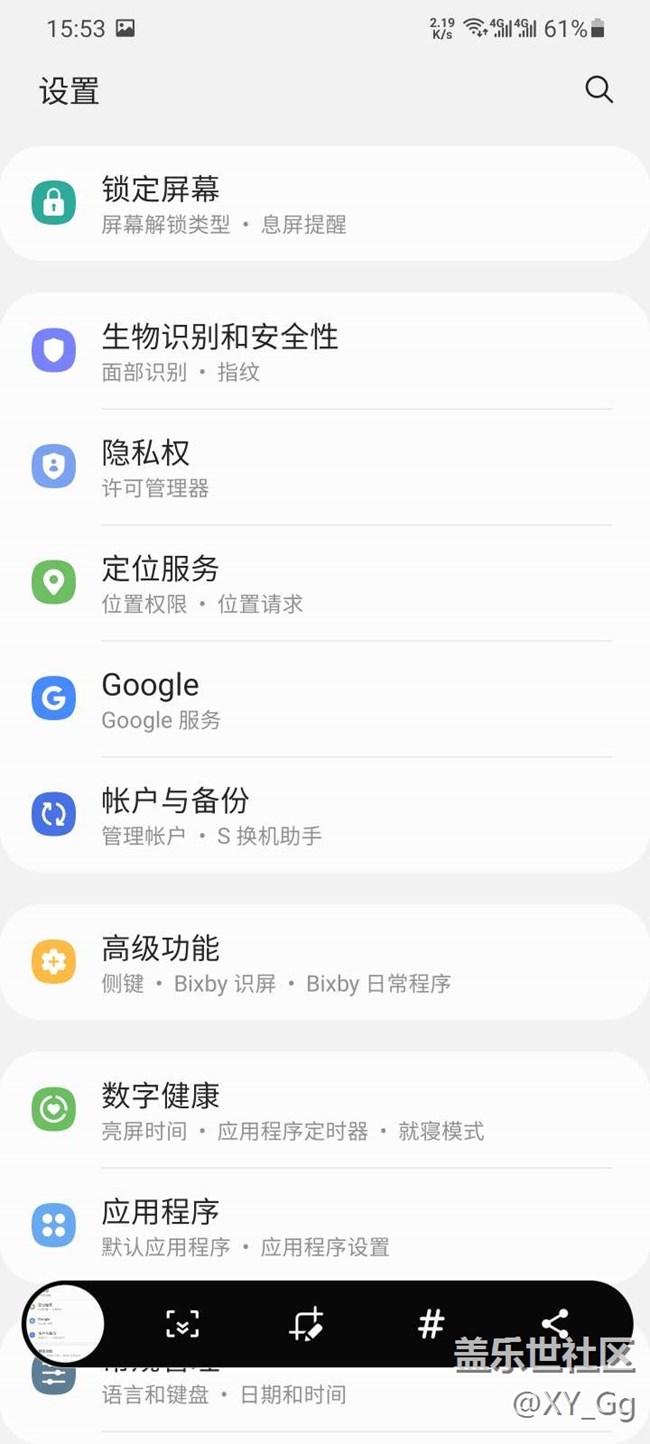Open 数字健康 settings
Screen dimensions: 650x1444
[x=324, y=1112]
